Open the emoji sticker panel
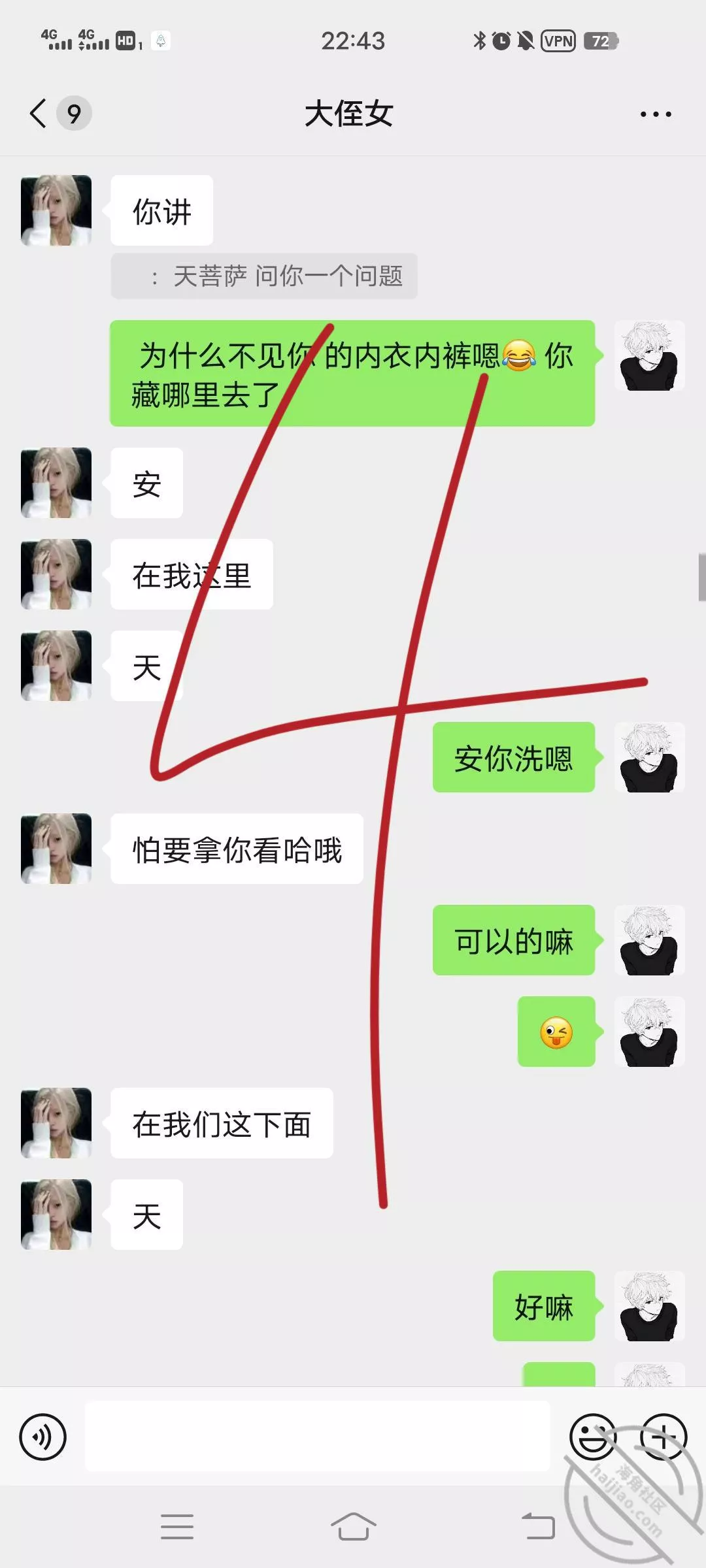The width and height of the screenshot is (706, 1568). [x=592, y=1436]
